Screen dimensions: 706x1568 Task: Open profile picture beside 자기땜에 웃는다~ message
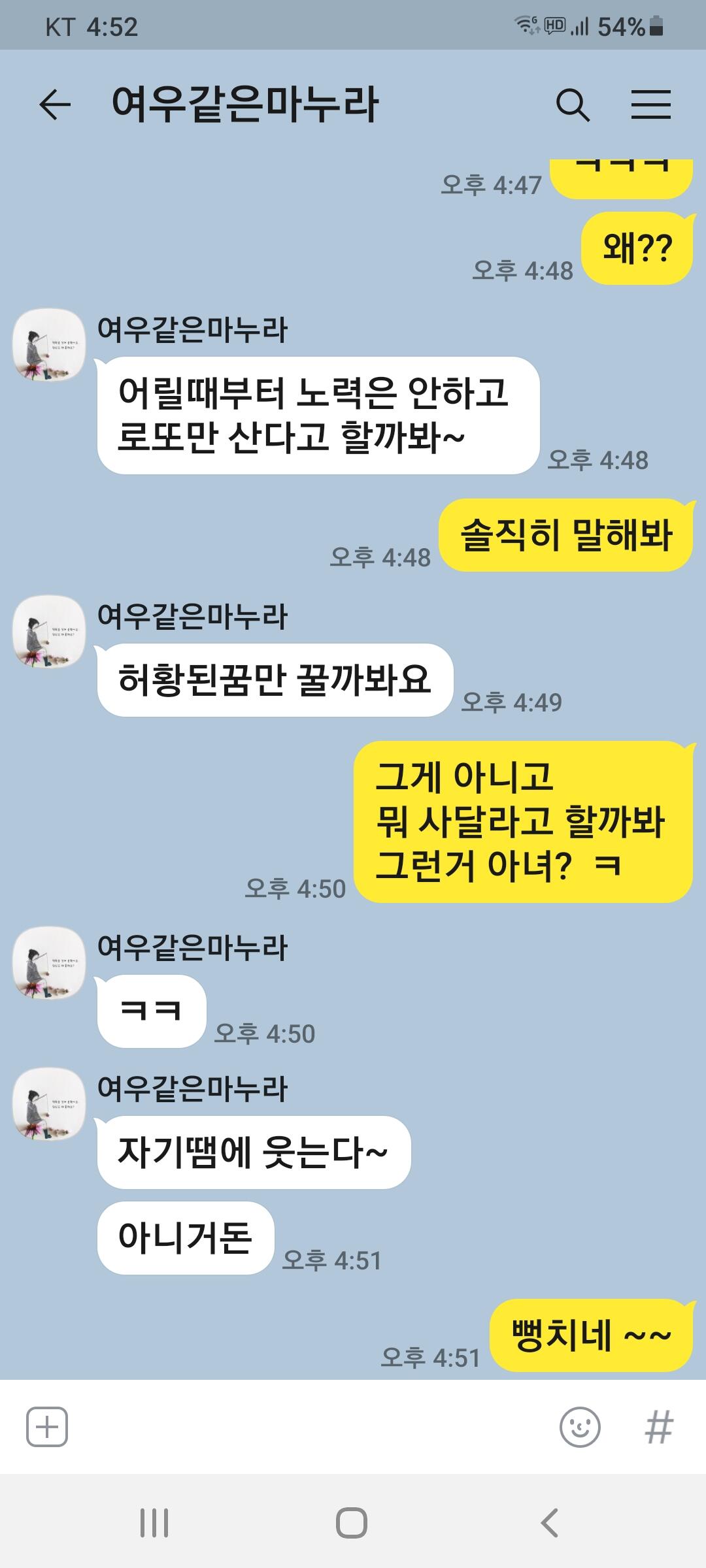click(x=49, y=1104)
